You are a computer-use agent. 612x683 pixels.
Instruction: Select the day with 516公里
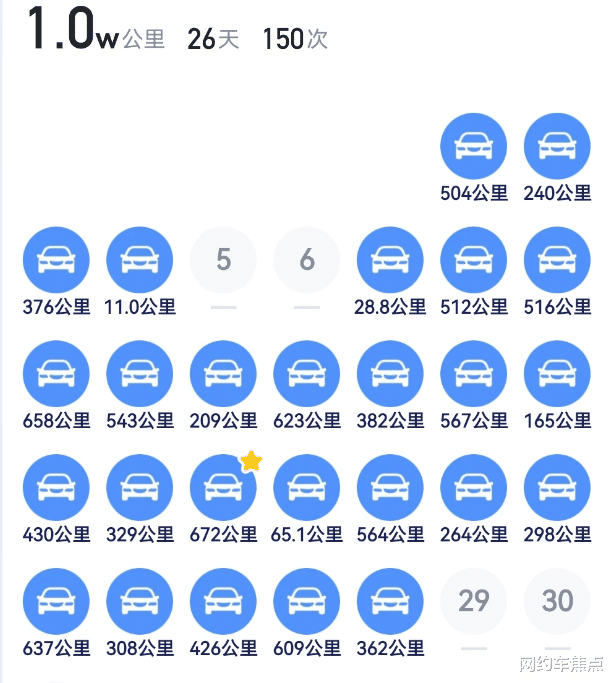tap(557, 261)
